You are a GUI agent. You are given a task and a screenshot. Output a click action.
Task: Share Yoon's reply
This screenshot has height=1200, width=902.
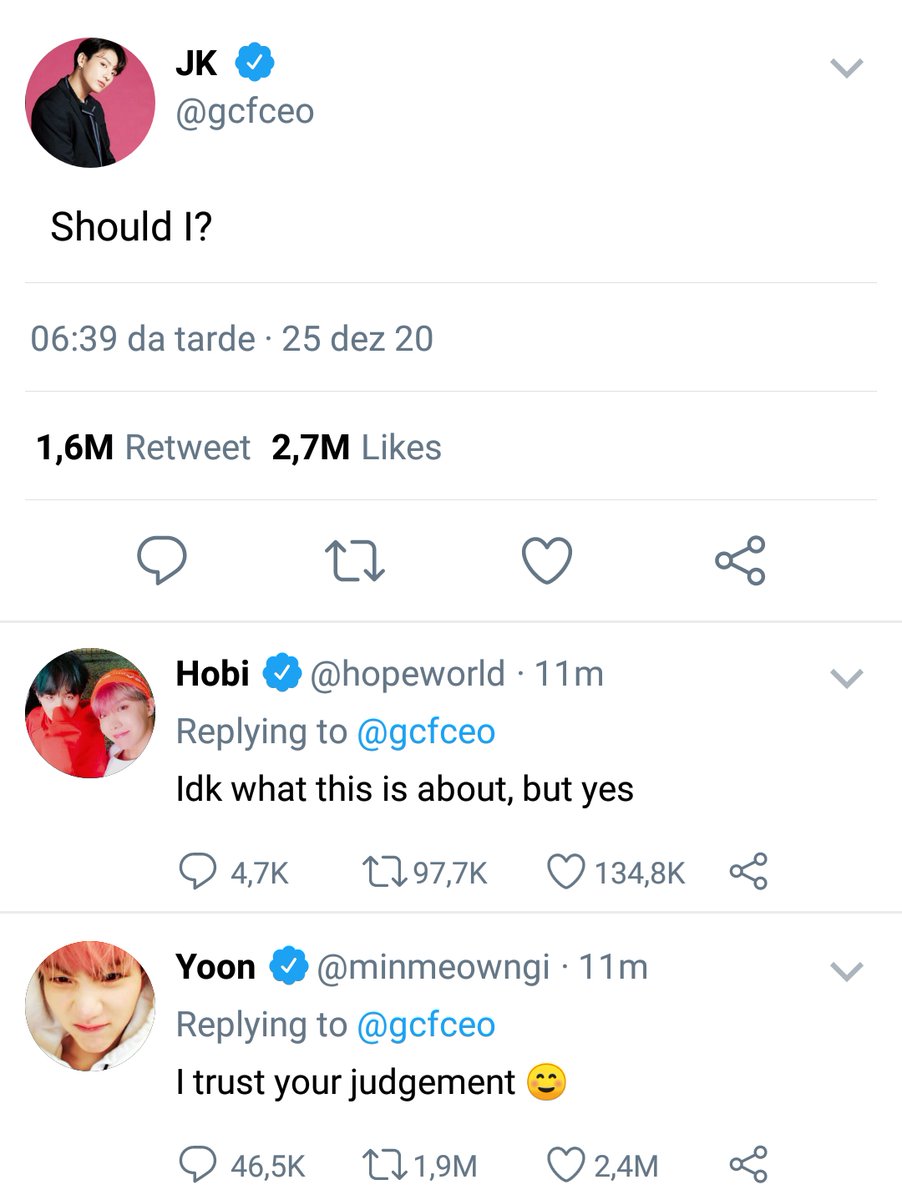point(748,1165)
